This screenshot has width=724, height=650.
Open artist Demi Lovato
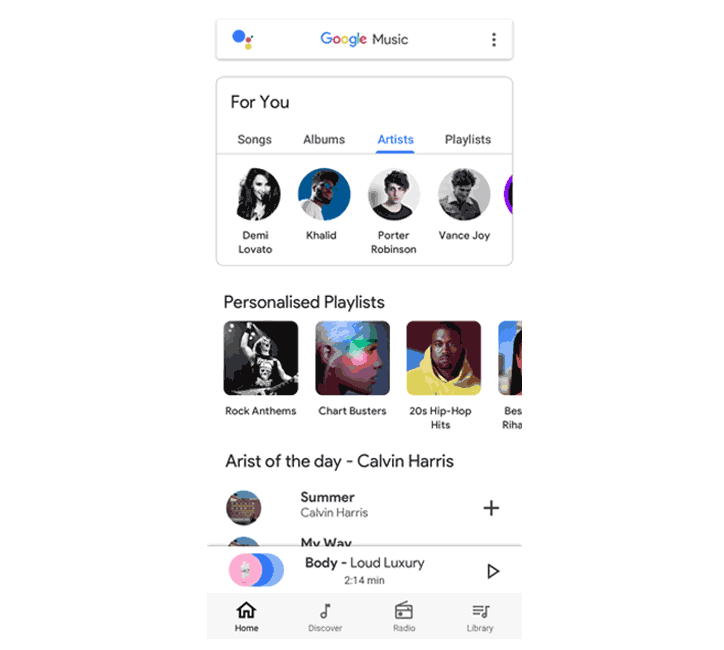[255, 195]
